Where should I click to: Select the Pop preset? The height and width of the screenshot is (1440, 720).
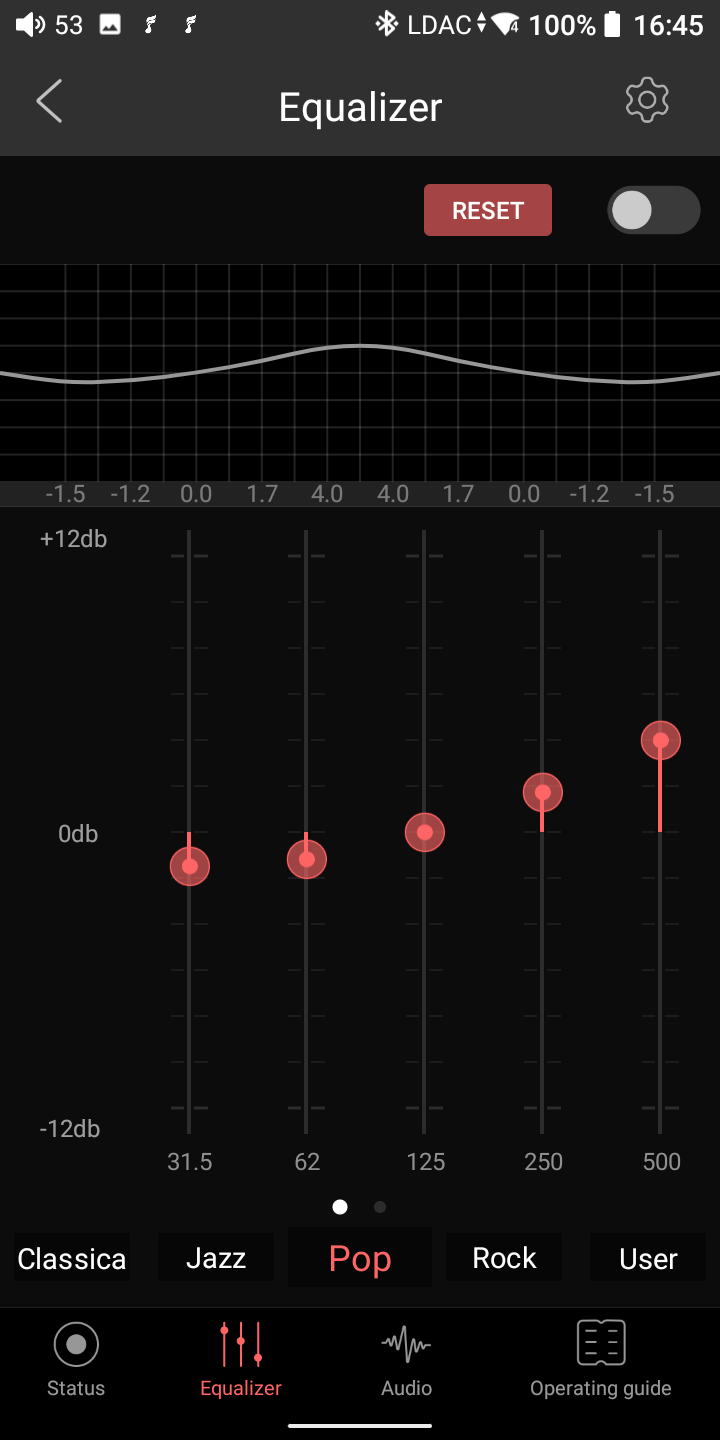pyautogui.click(x=360, y=1258)
